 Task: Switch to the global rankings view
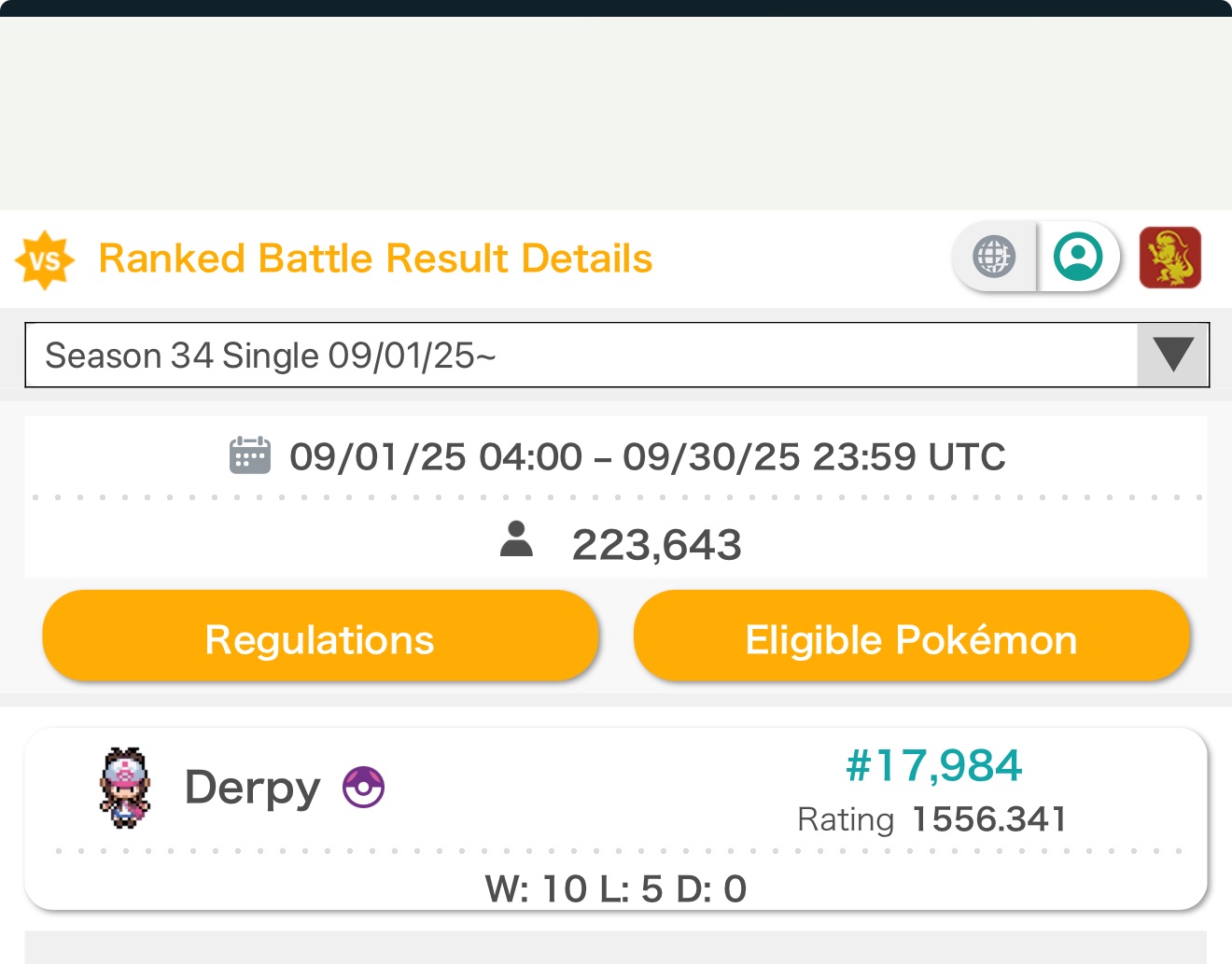click(x=994, y=257)
